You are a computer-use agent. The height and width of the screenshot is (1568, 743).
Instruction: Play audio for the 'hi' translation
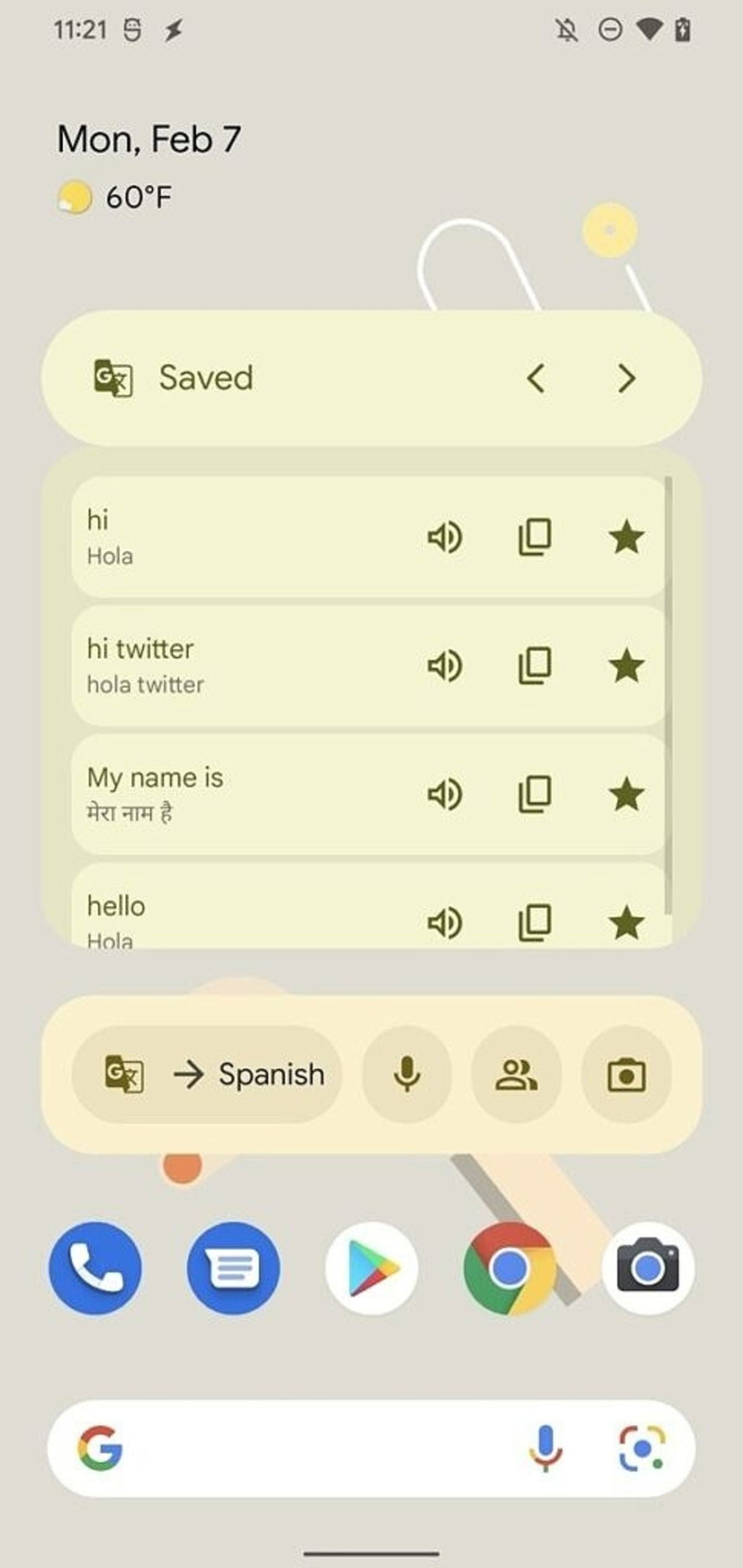[x=445, y=537]
